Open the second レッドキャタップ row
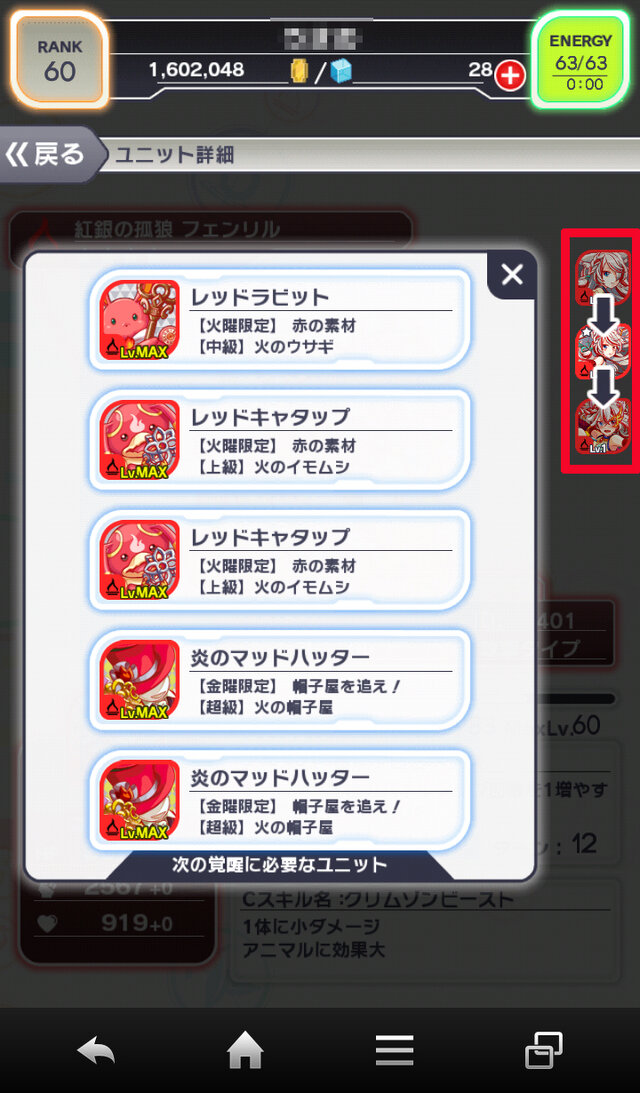 point(279,560)
